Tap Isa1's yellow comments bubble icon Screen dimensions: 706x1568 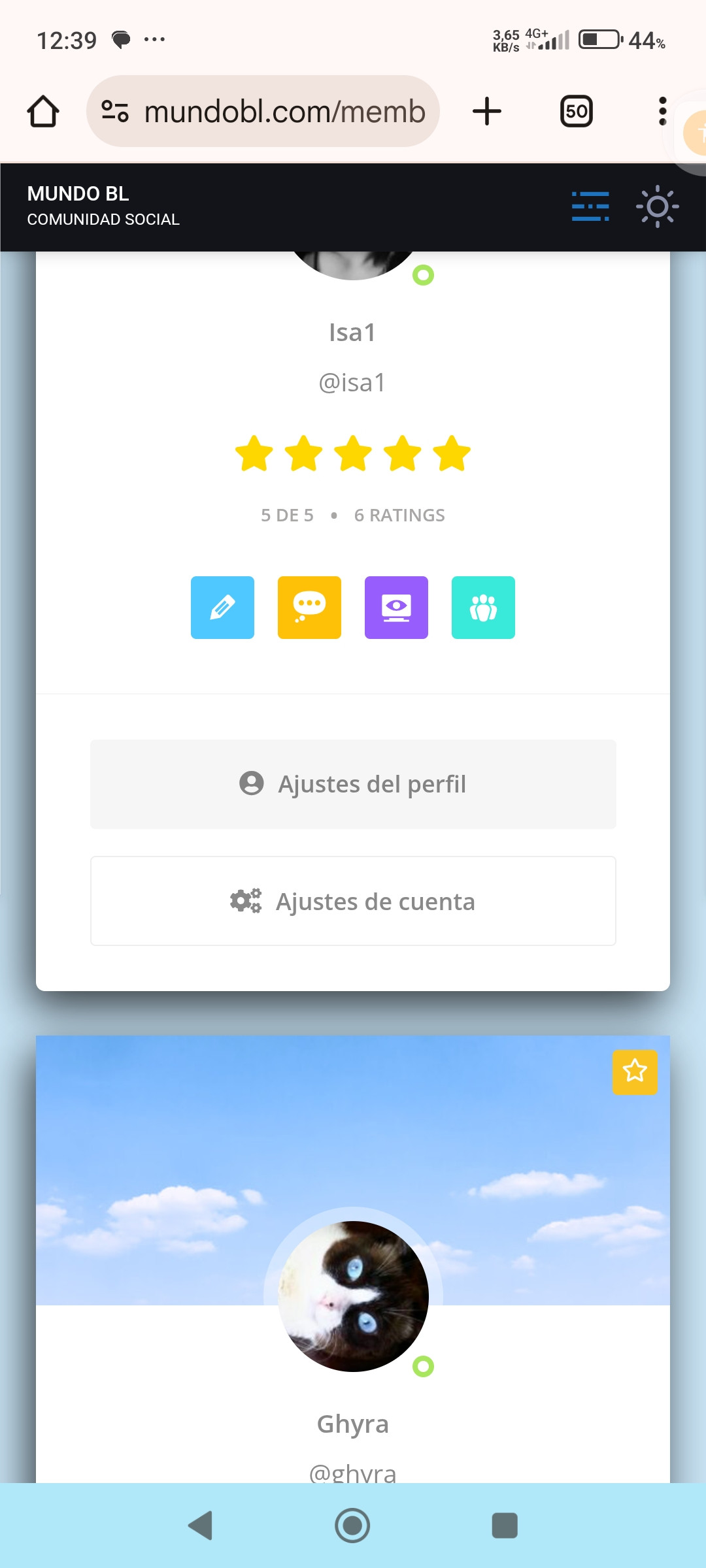[309, 608]
